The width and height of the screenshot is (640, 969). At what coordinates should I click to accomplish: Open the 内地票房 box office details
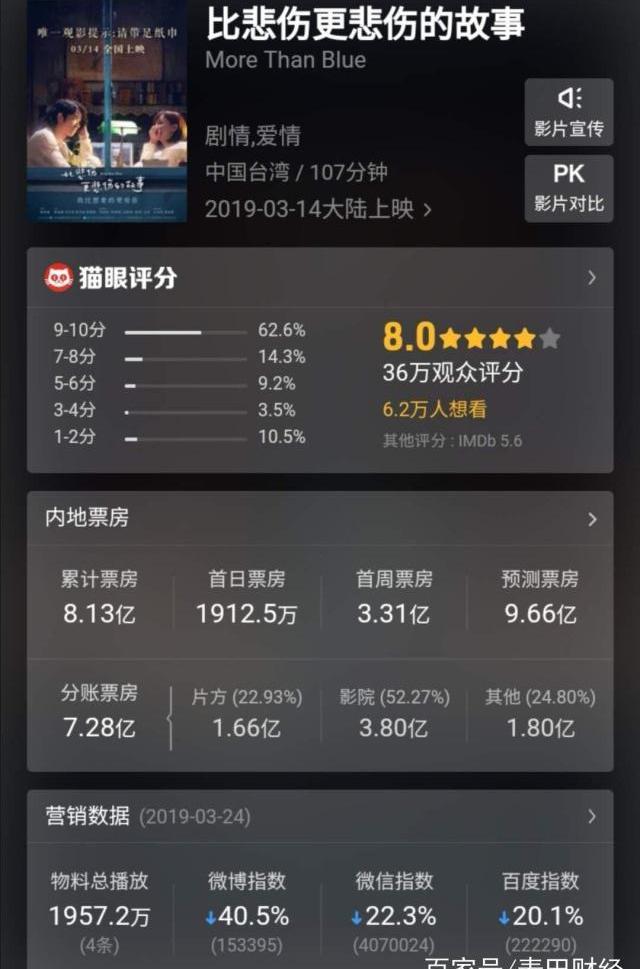click(320, 519)
